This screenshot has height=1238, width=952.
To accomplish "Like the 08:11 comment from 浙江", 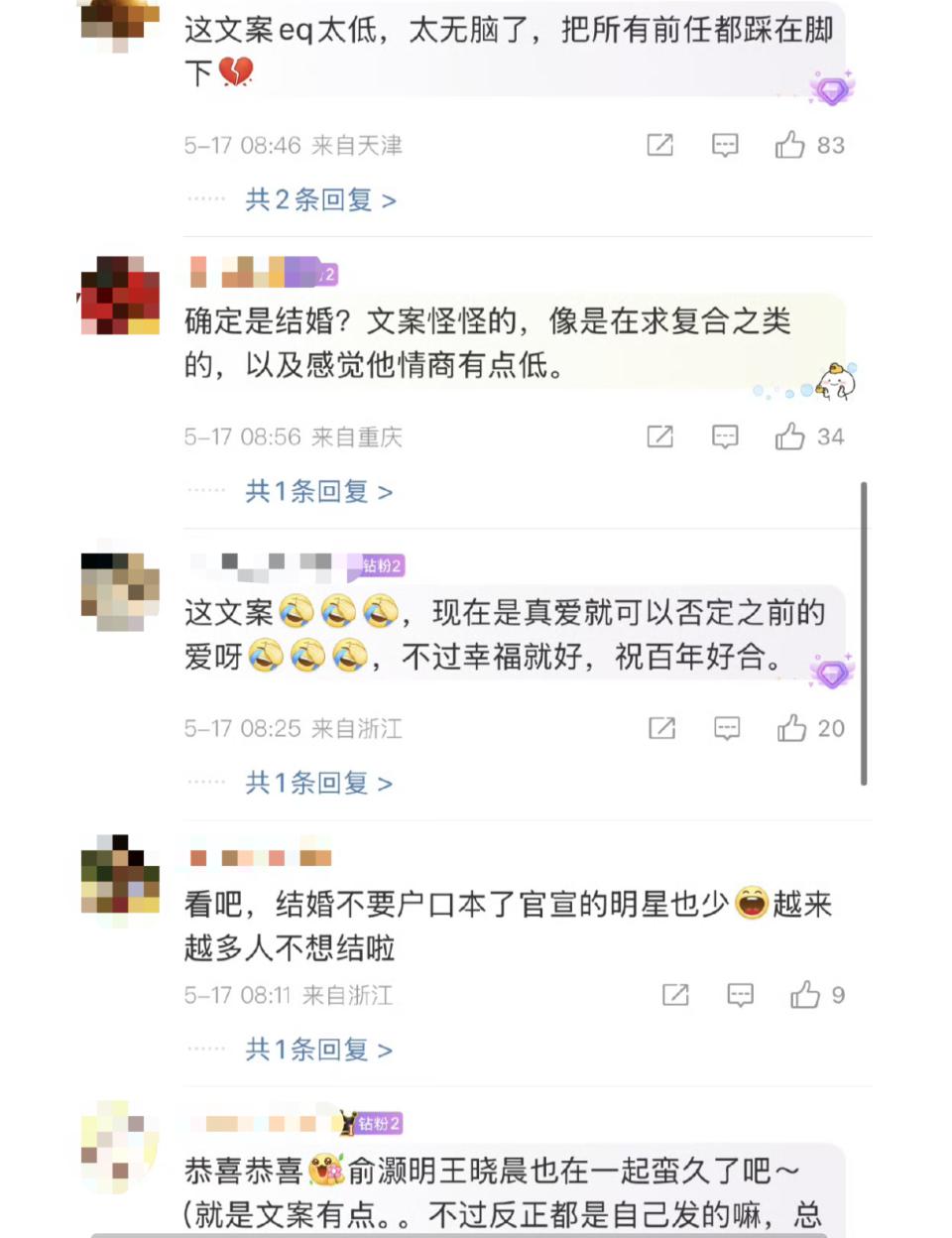I will click(805, 995).
